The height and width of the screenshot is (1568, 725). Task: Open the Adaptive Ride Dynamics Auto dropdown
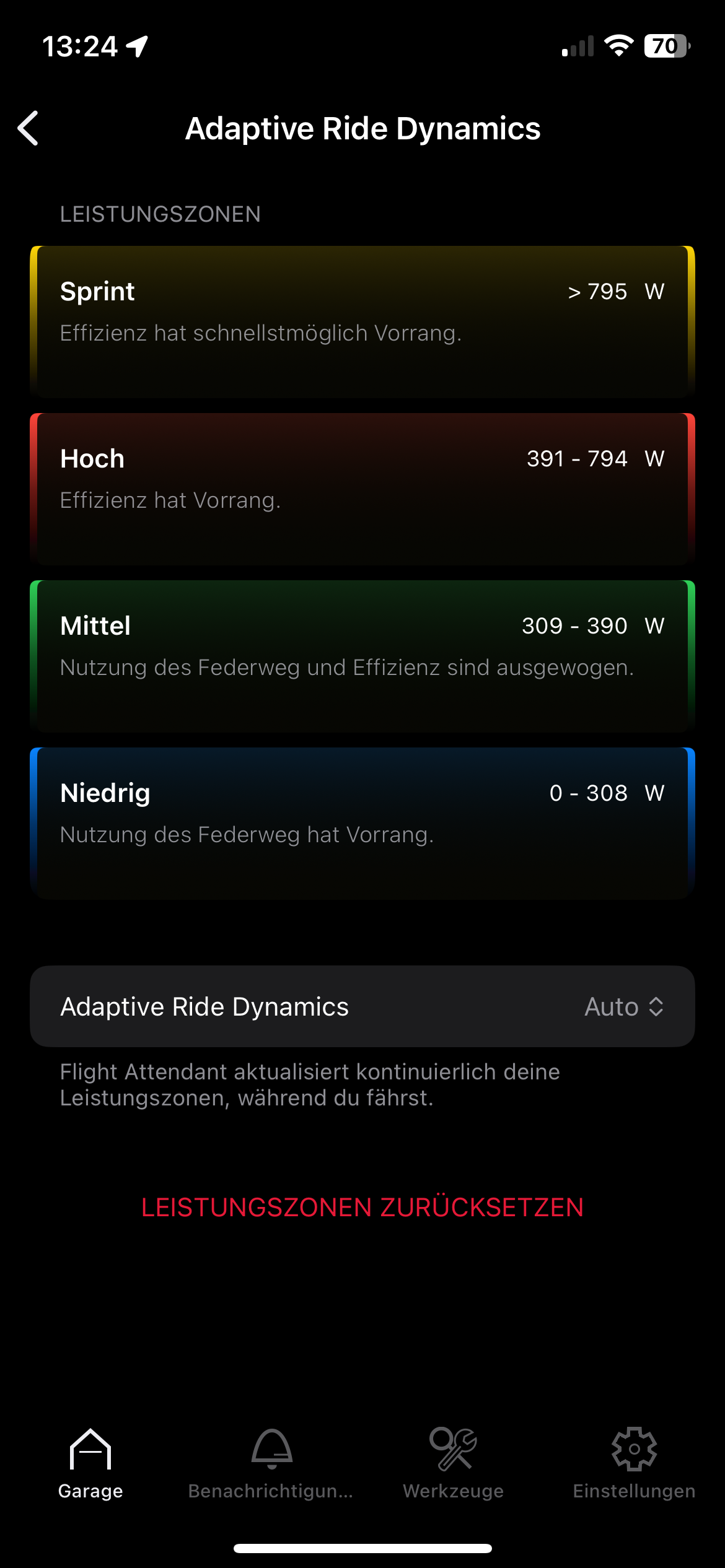(x=623, y=1006)
